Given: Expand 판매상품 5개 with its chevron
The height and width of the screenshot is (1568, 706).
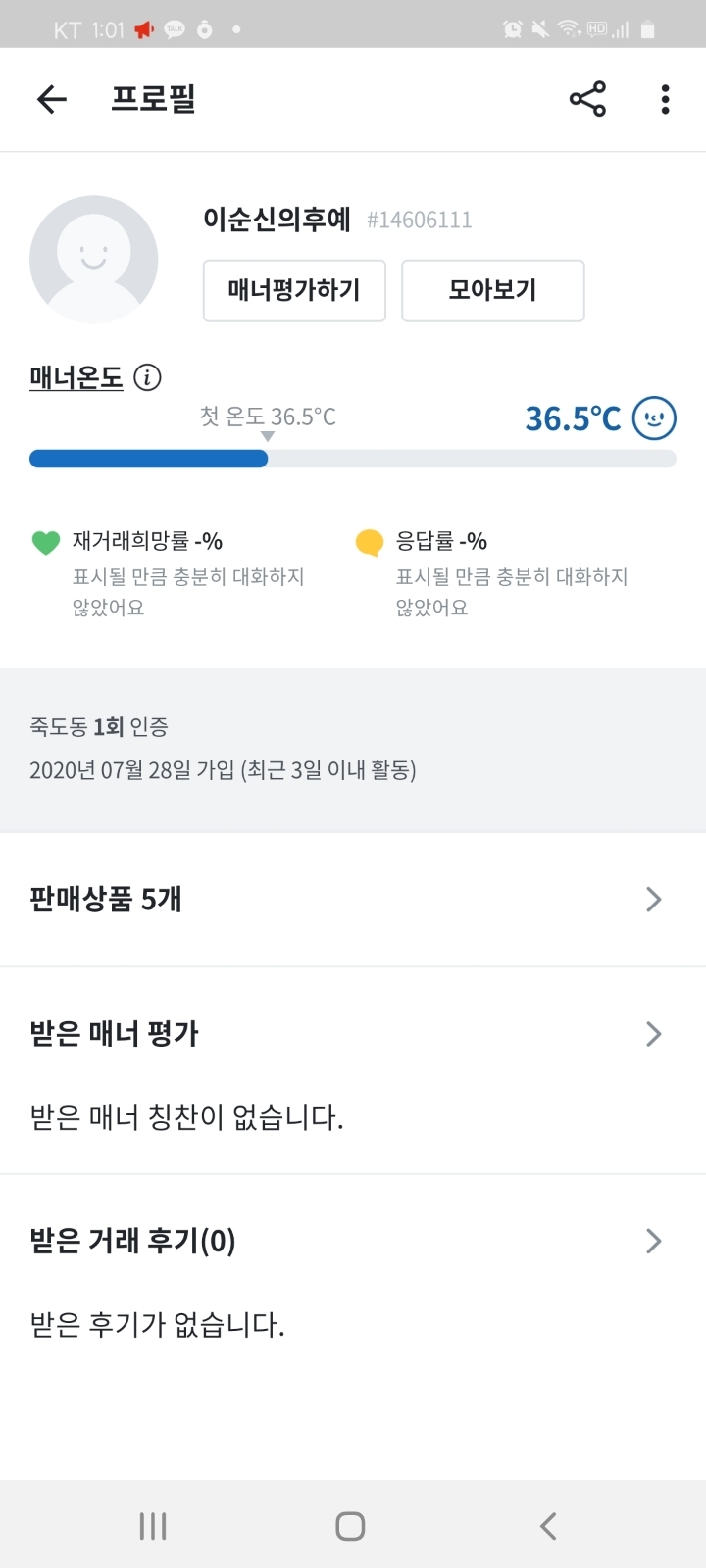Looking at the screenshot, I should coord(653,899).
